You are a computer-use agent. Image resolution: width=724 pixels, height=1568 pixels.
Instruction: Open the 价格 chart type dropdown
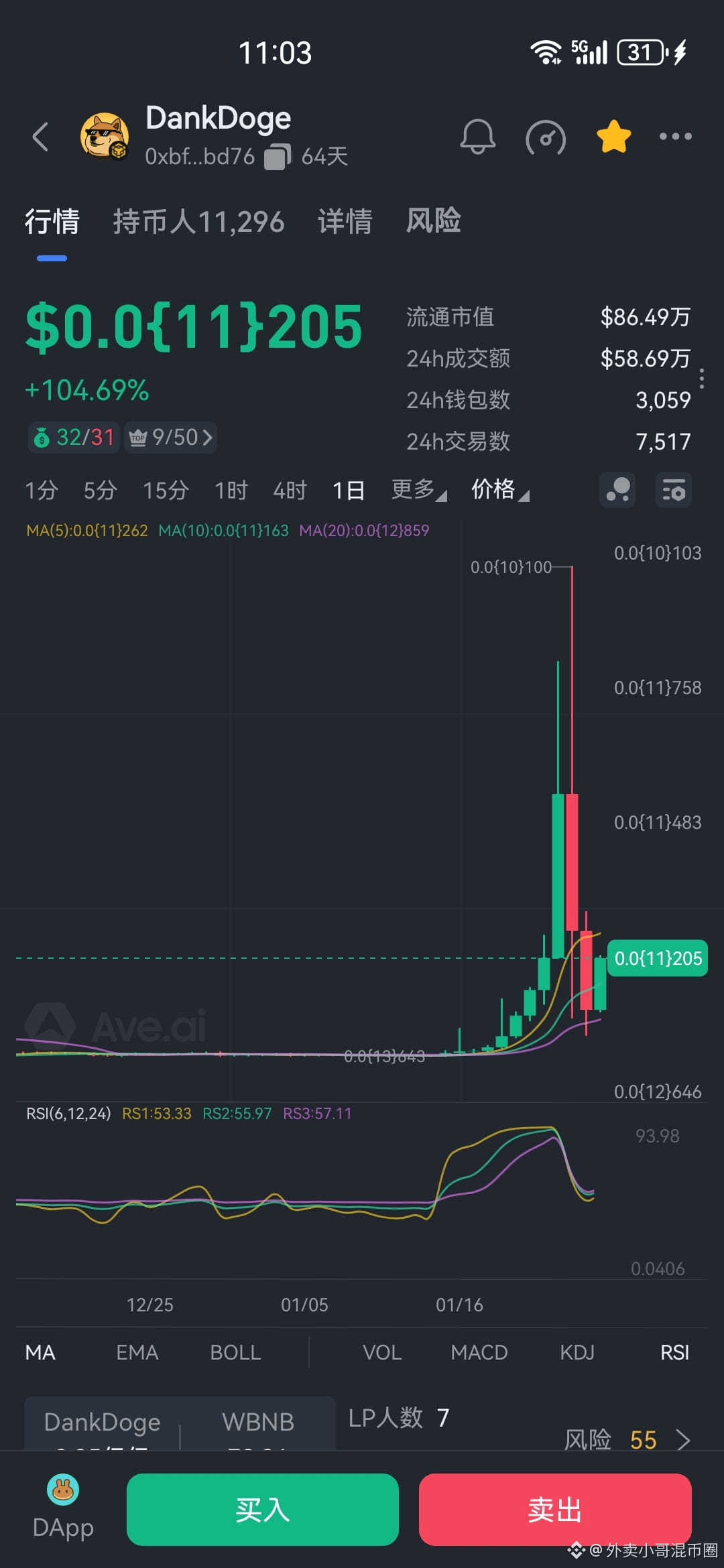coord(499,490)
